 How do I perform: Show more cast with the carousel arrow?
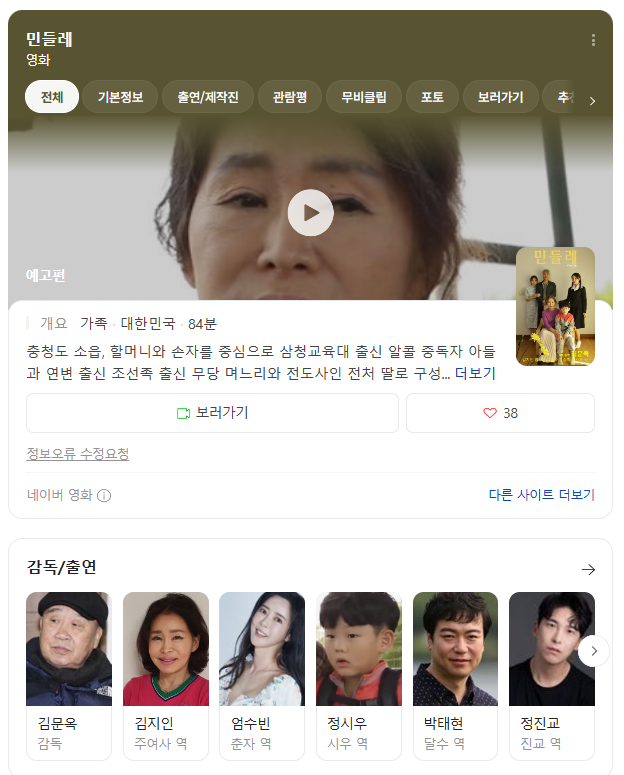(593, 651)
